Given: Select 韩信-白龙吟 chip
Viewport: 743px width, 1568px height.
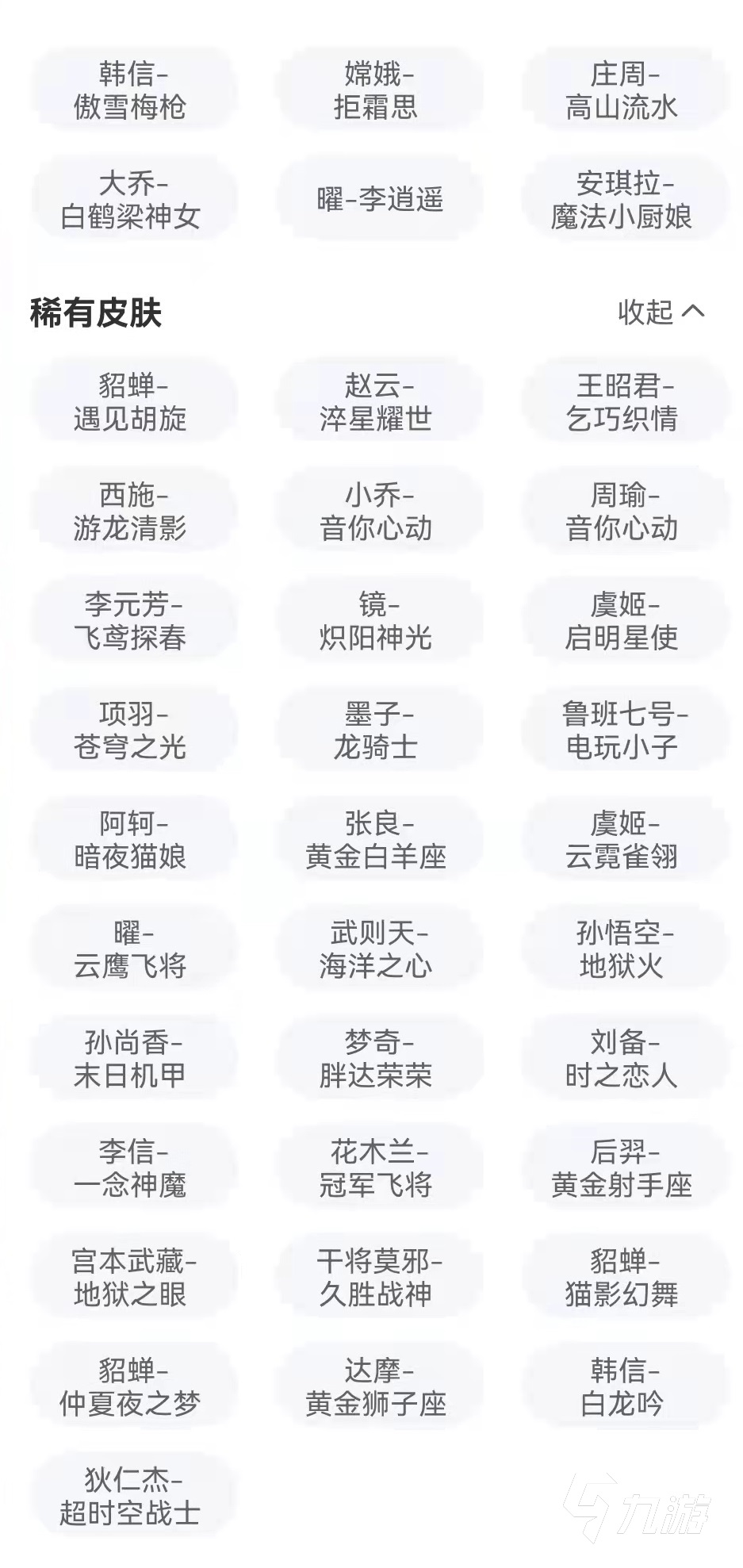Looking at the screenshot, I should coord(623,1387).
